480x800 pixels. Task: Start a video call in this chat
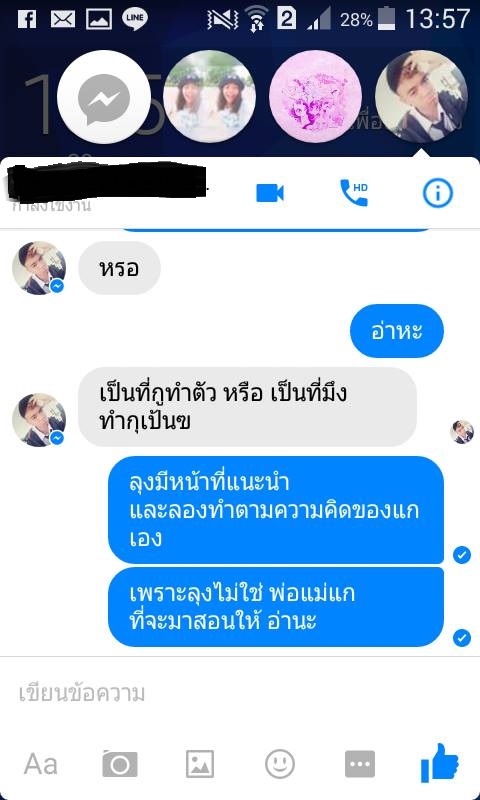point(270,193)
